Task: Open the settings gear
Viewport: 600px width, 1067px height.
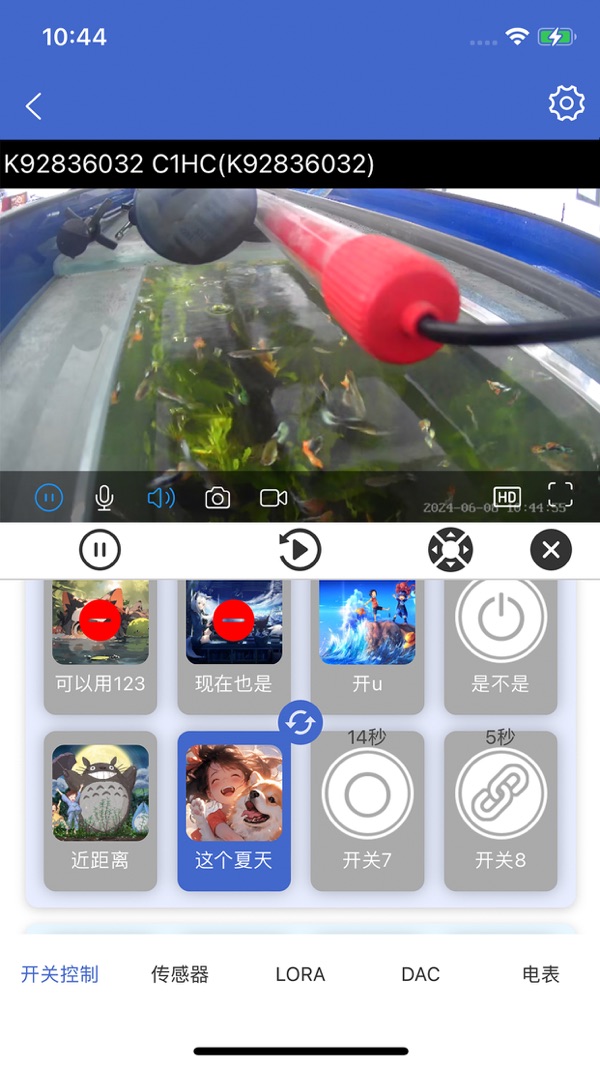Action: 566,103
